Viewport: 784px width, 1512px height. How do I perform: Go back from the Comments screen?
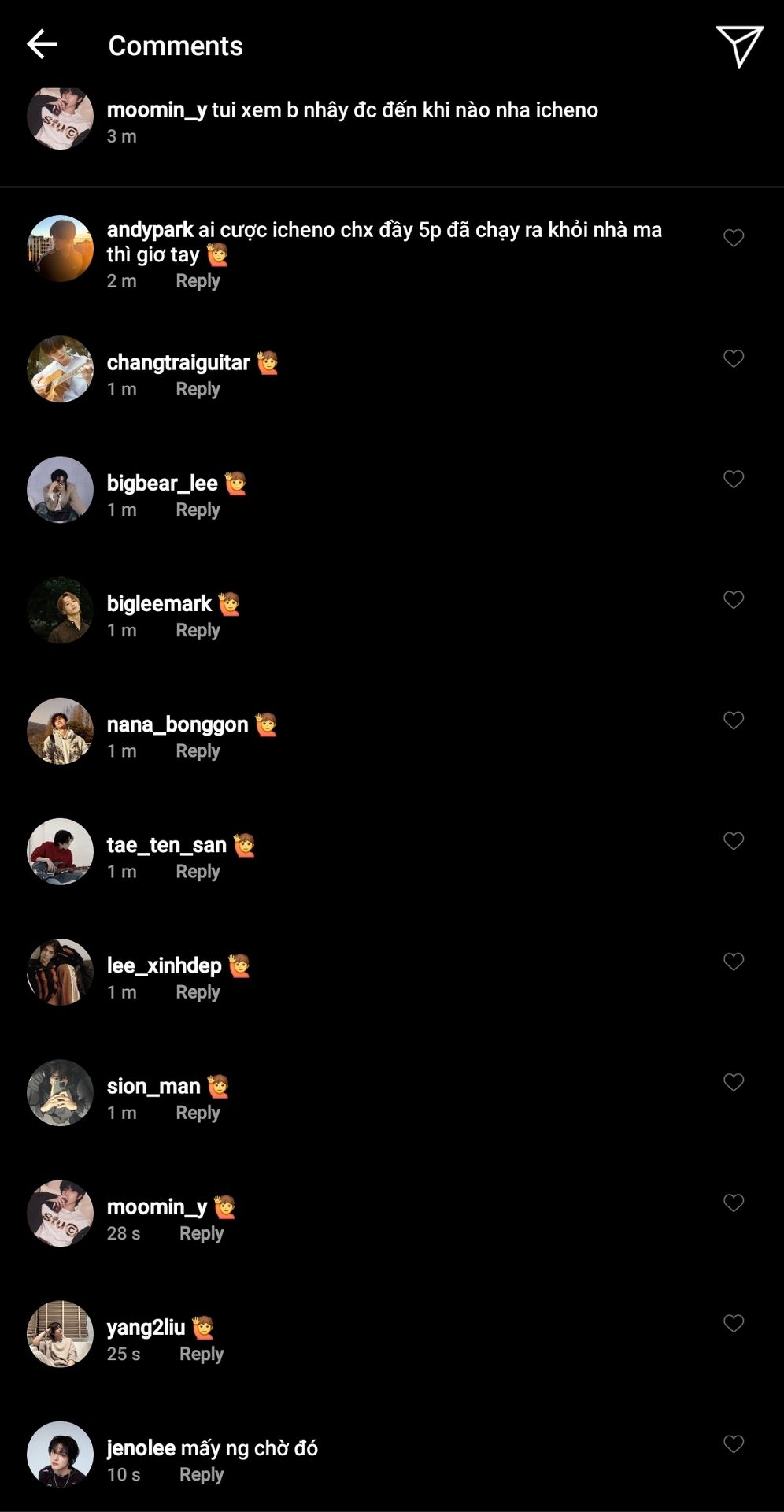point(42,45)
